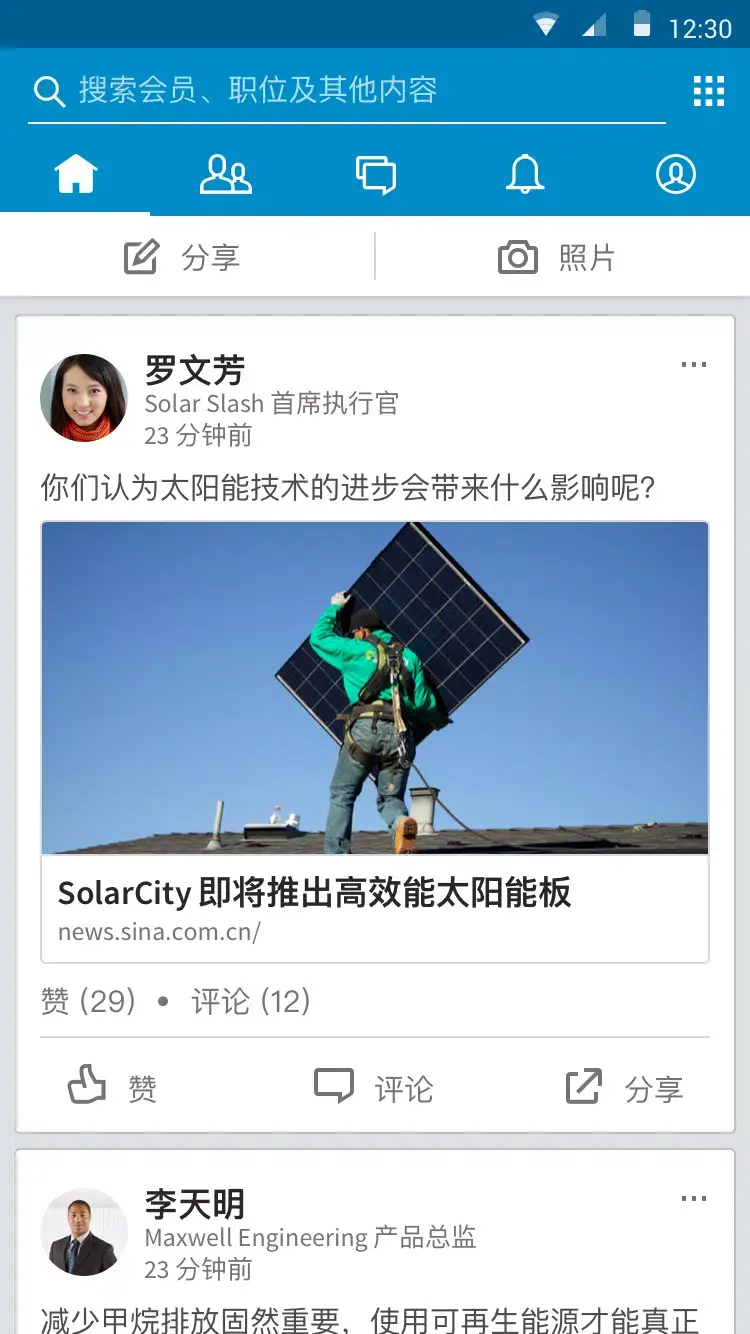750x1334 pixels.
Task: Open the apps grid icon
Action: (x=709, y=91)
